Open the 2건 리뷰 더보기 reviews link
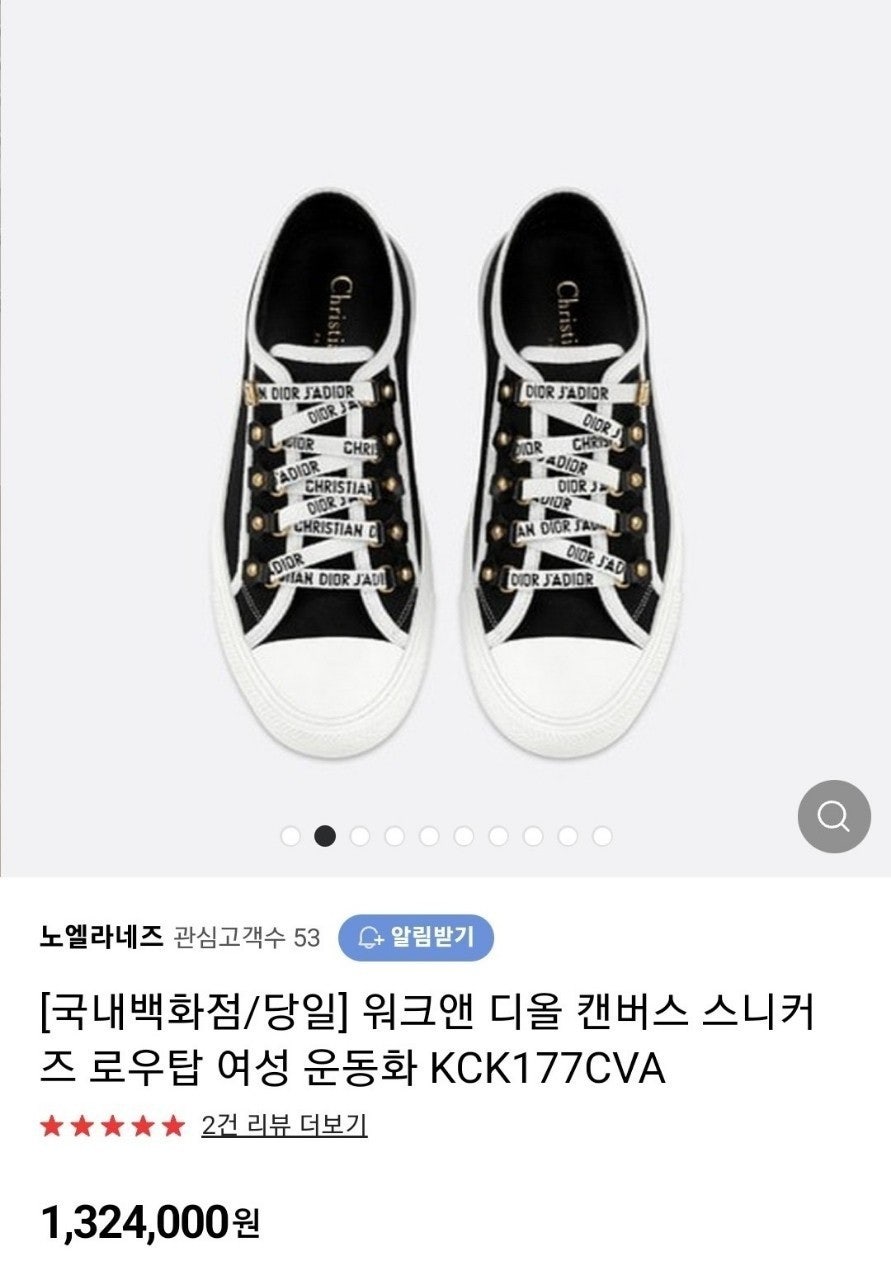This screenshot has width=891, height=1280. coord(284,1125)
